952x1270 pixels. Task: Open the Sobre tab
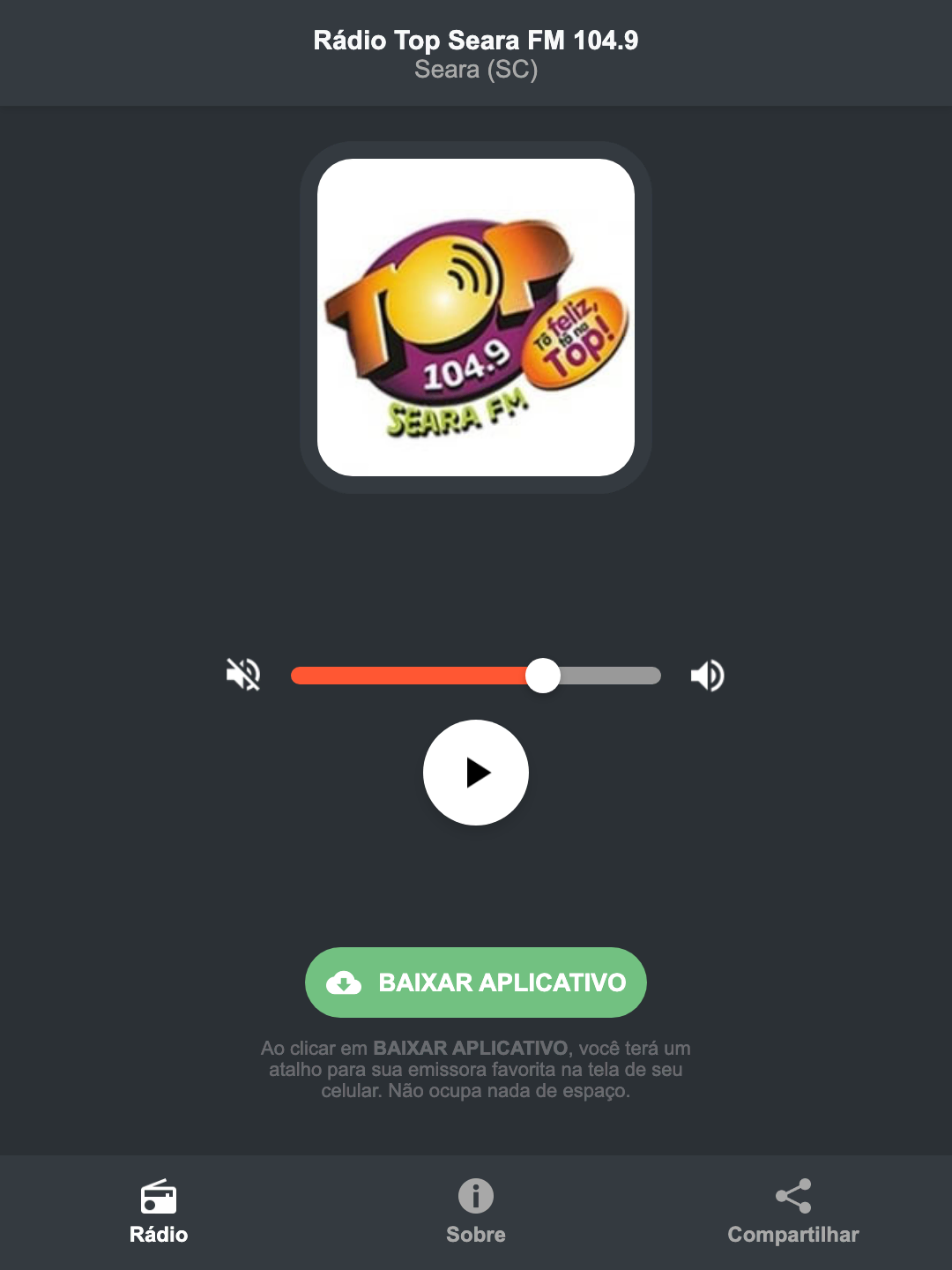point(475,1213)
